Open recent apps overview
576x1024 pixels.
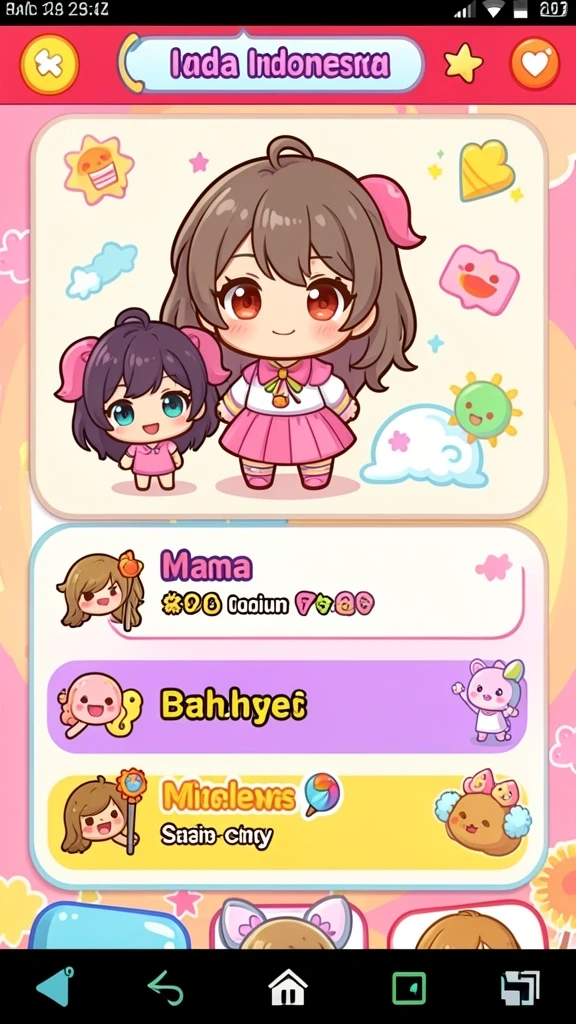[519, 987]
